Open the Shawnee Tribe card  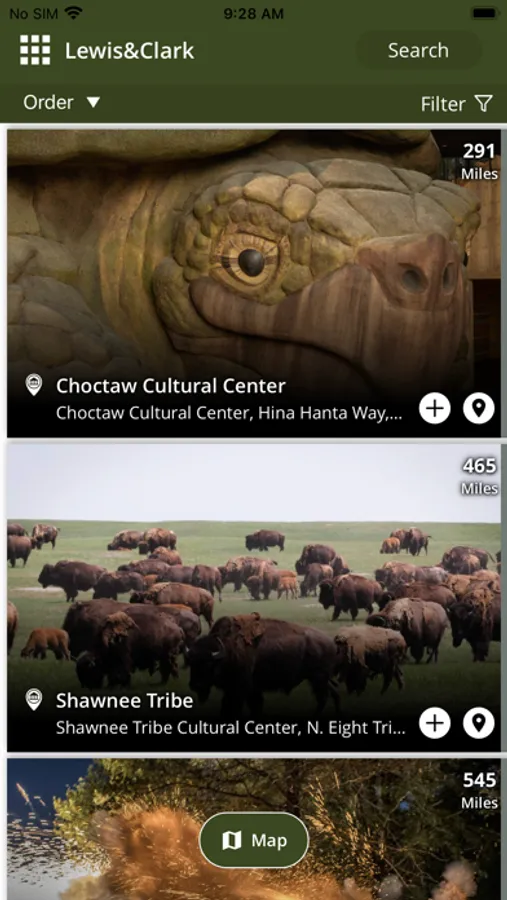[x=253, y=598]
